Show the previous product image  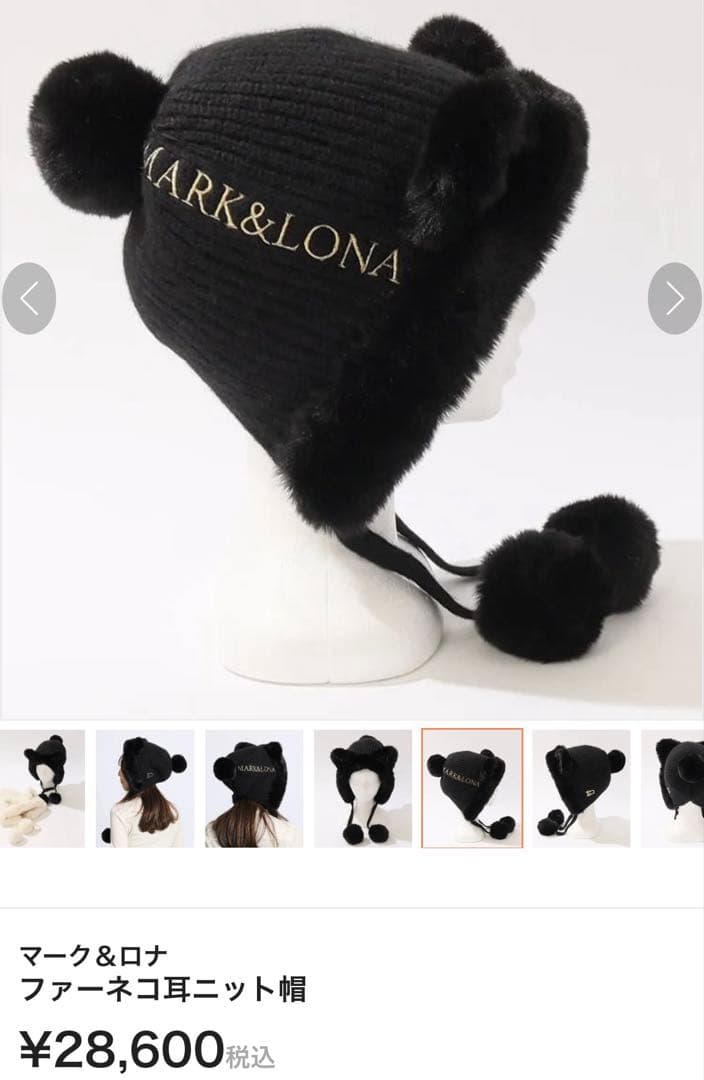point(29,298)
